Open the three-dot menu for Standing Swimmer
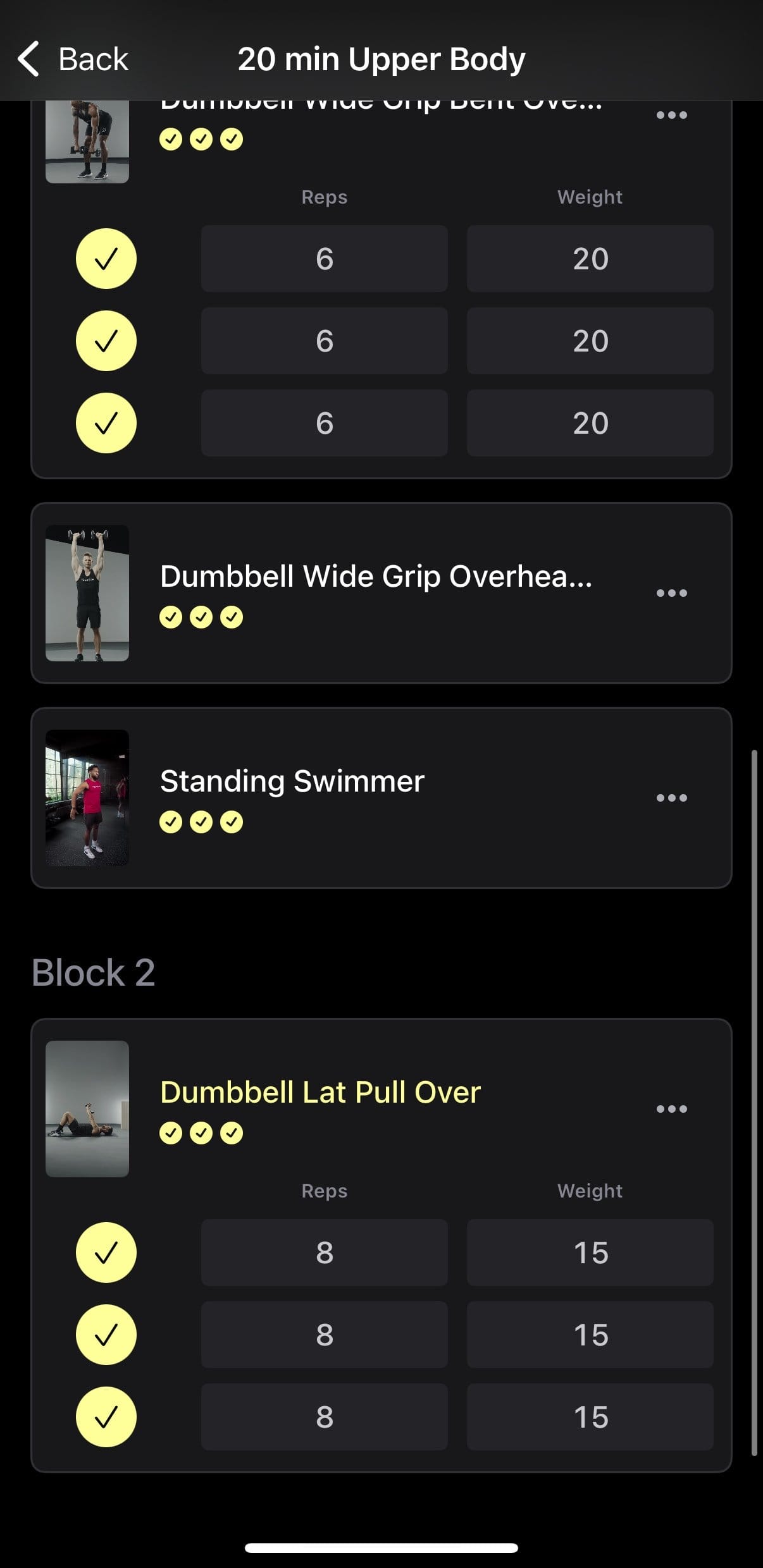This screenshot has height=1568, width=763. coord(671,798)
